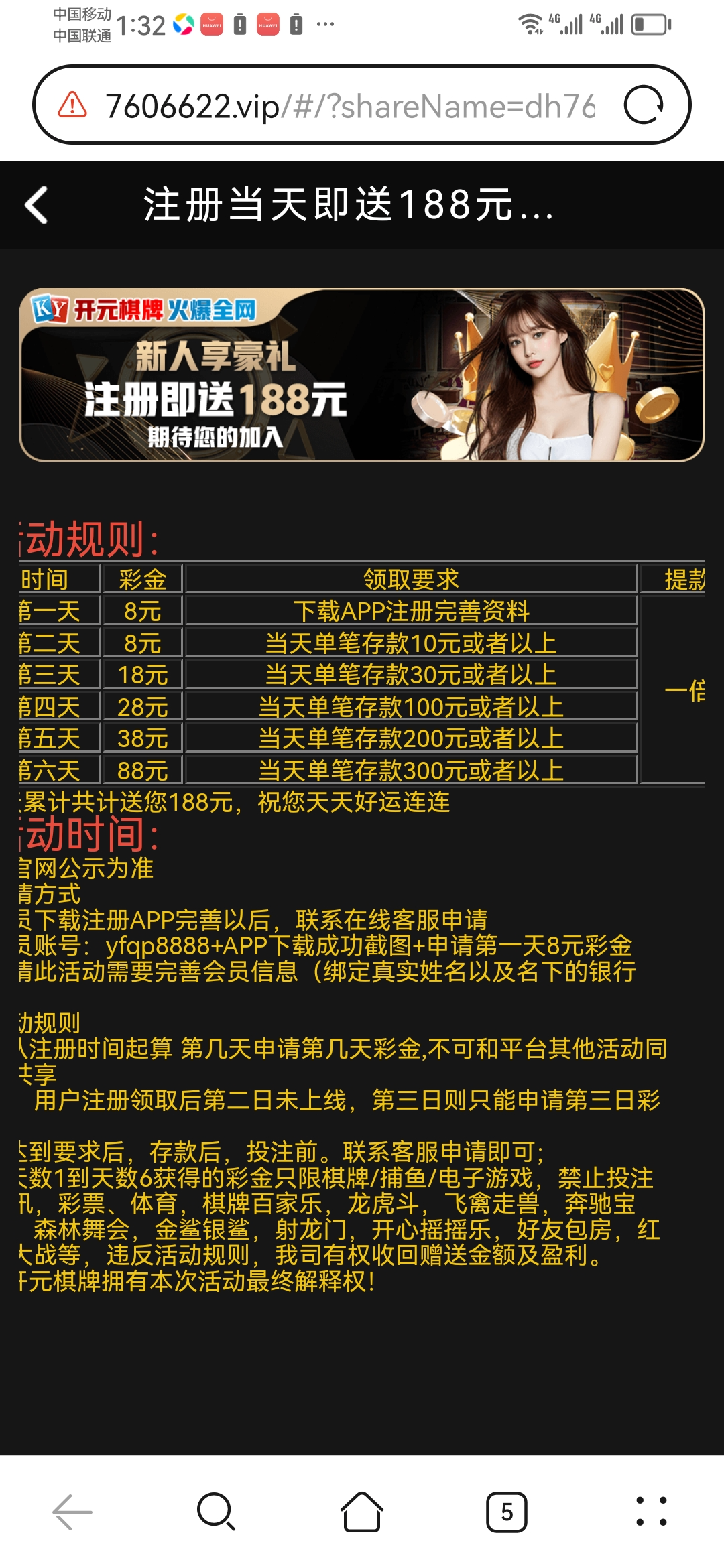View the site security warning icon
724x1568 pixels.
point(72,105)
